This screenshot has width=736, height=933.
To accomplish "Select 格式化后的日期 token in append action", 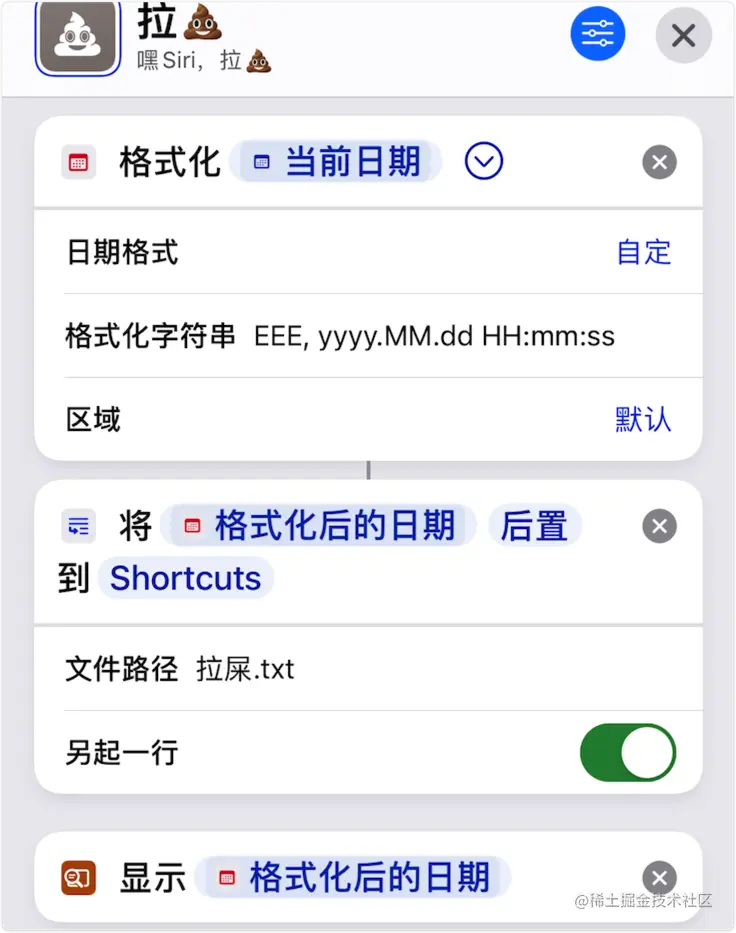I will [x=320, y=526].
